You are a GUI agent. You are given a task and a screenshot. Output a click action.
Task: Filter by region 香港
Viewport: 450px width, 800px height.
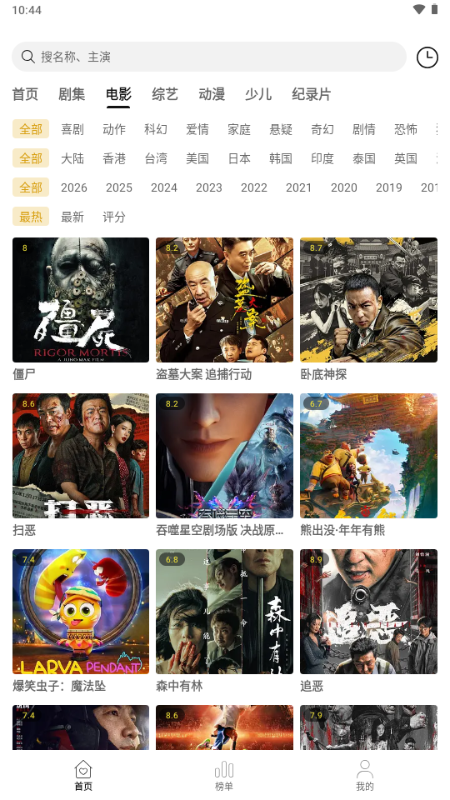click(x=114, y=158)
